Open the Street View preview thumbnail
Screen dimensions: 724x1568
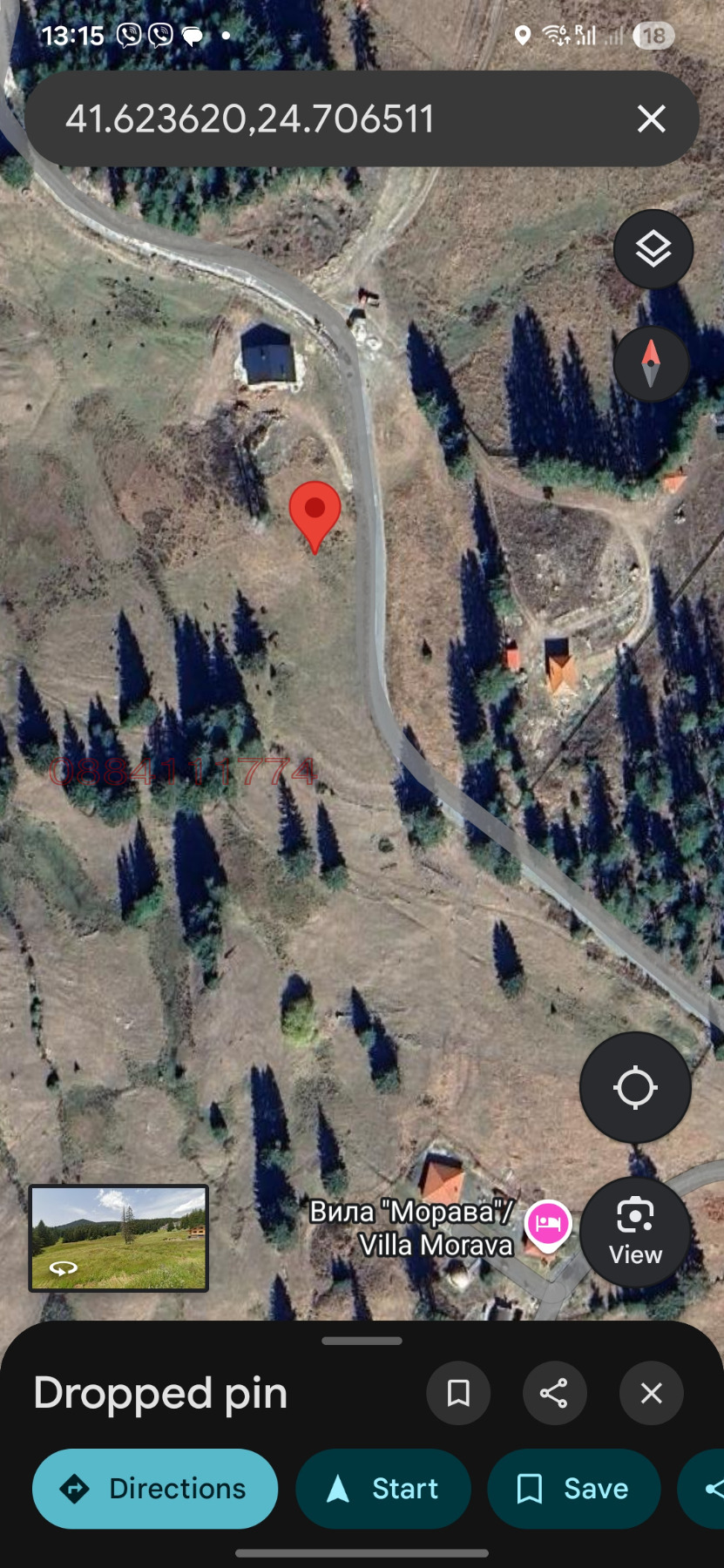click(x=118, y=1238)
